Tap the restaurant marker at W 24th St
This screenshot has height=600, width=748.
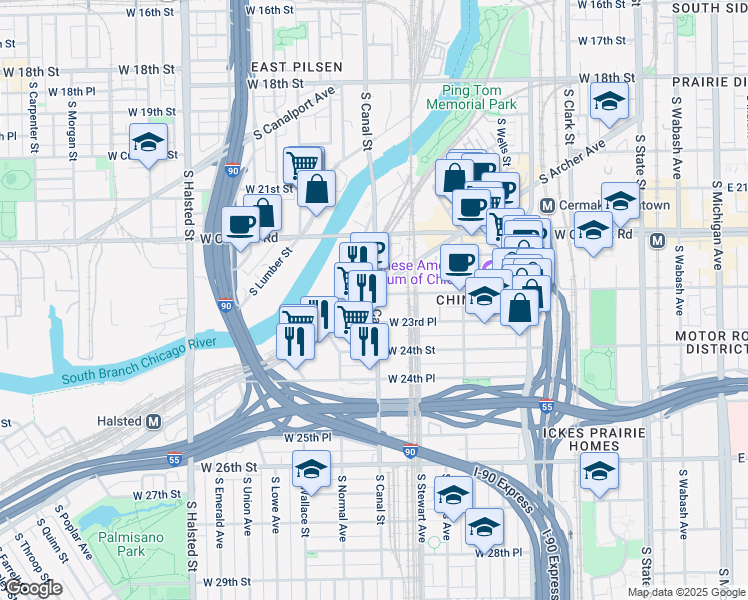[369, 340]
